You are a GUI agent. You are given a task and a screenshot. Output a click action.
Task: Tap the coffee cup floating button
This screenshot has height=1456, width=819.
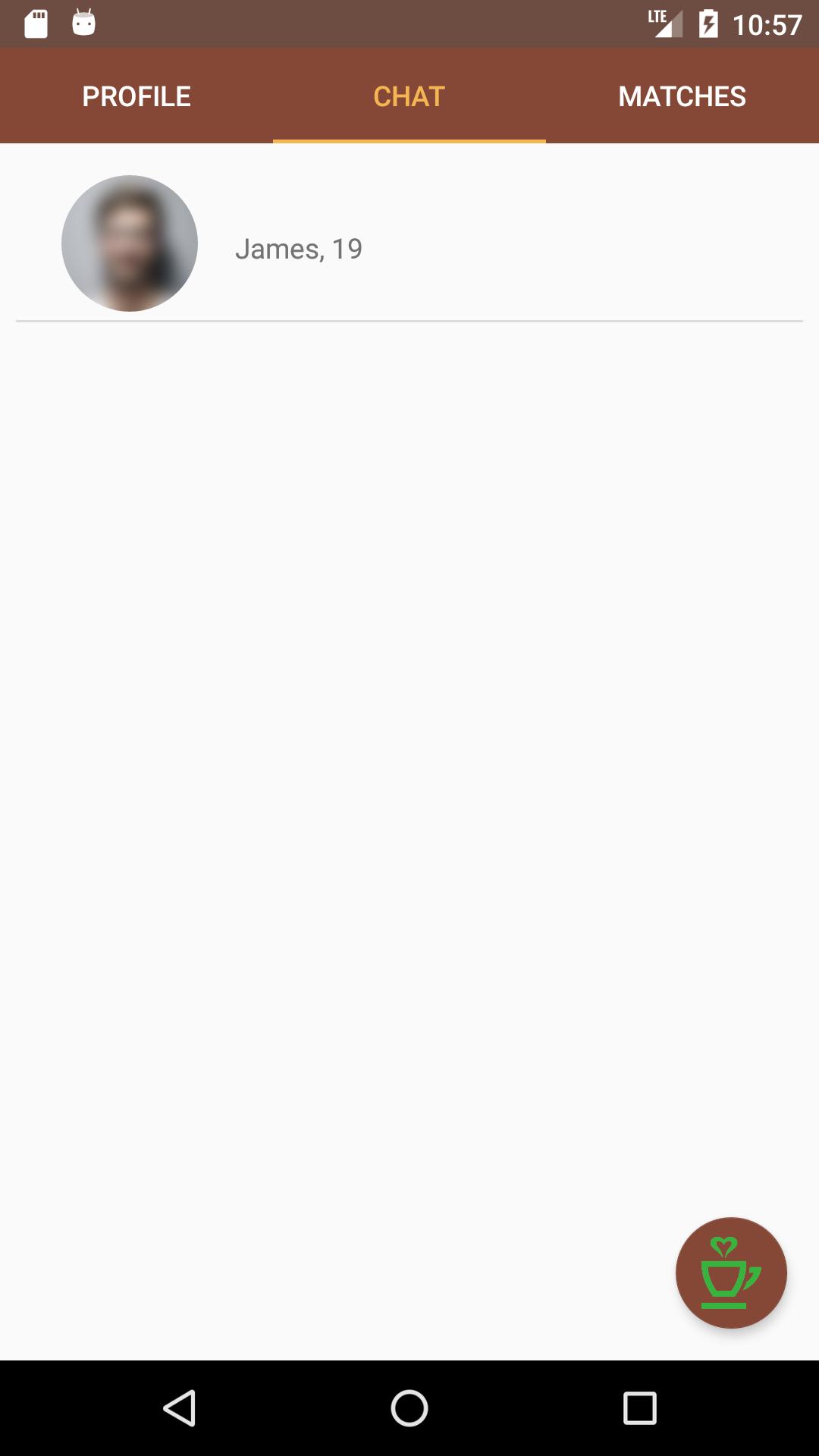[731, 1272]
